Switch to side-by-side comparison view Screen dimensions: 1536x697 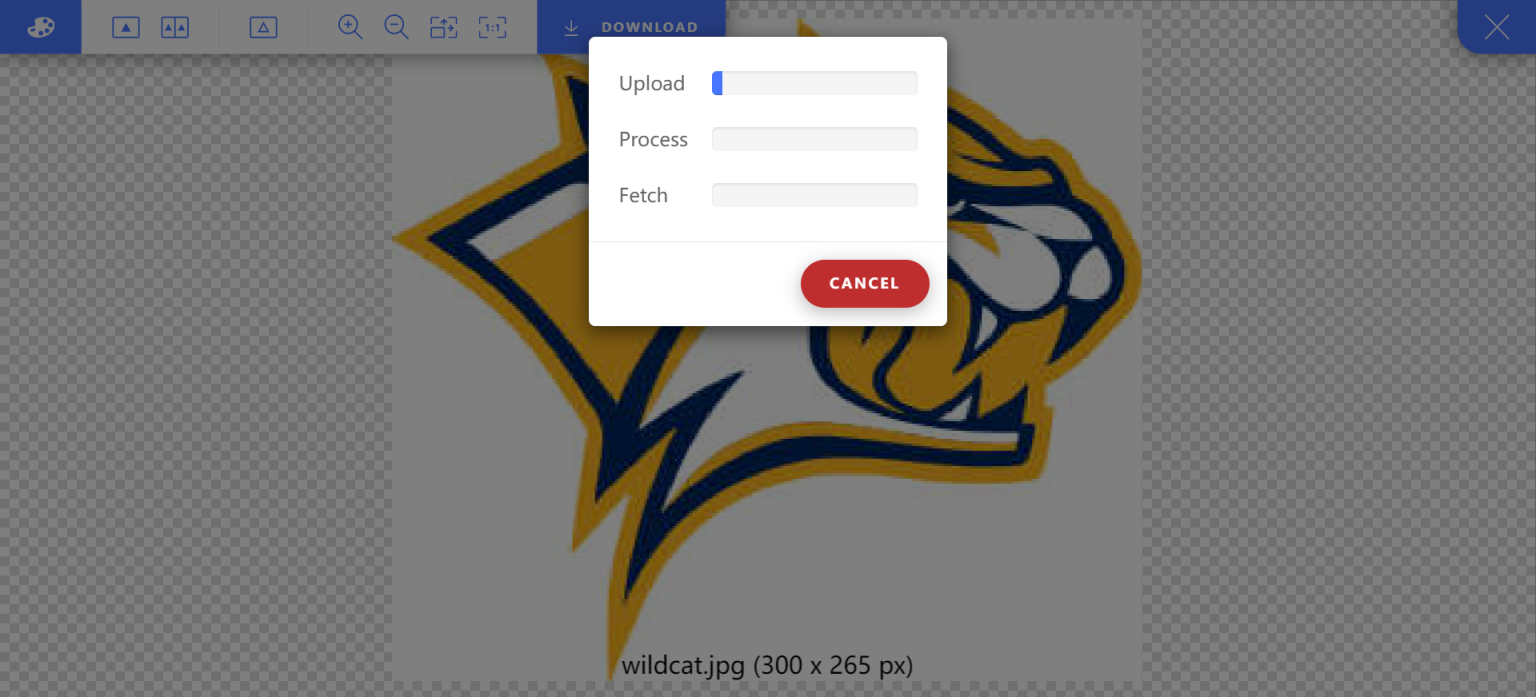175,27
